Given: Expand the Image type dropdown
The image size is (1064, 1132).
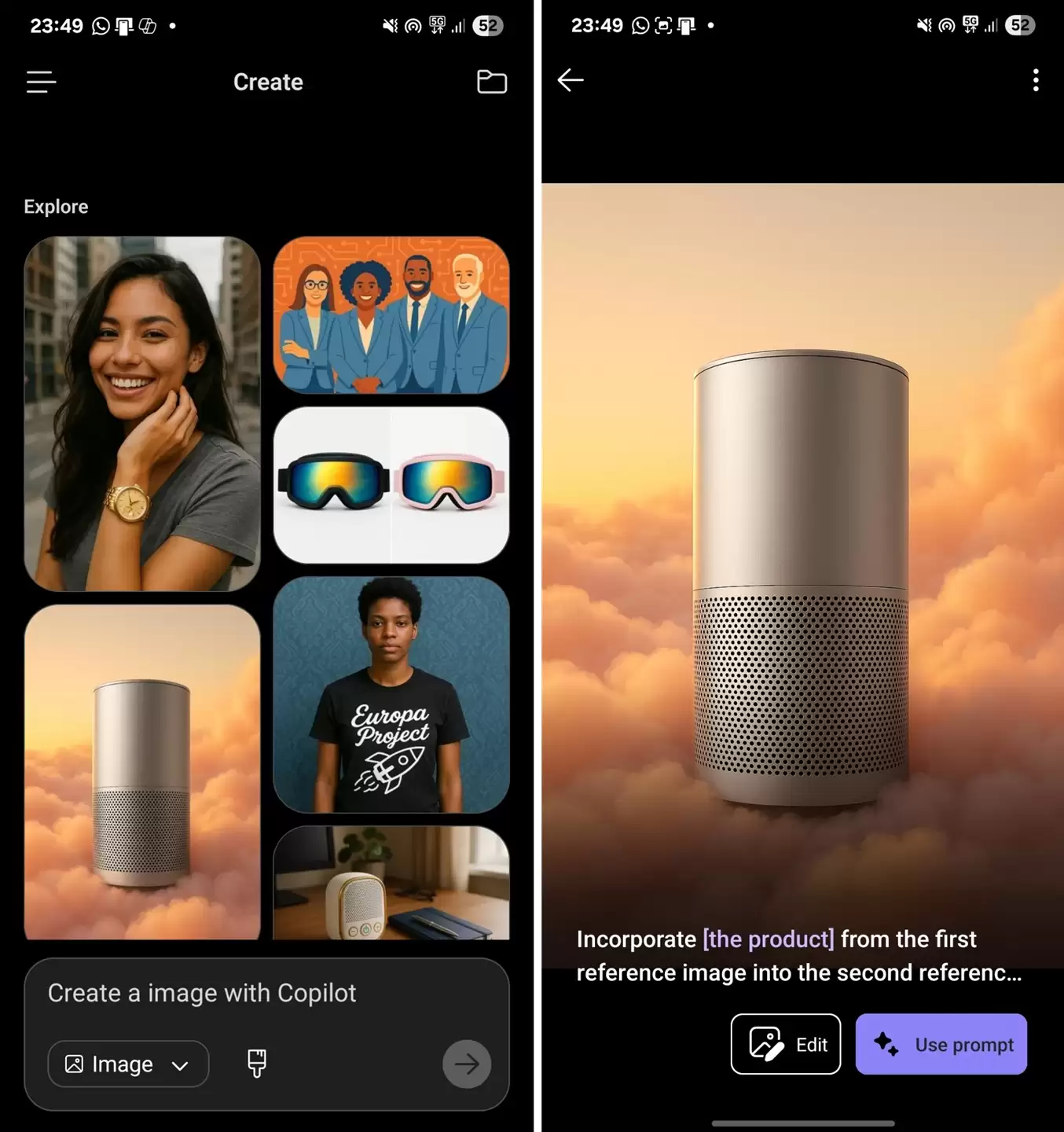Looking at the screenshot, I should [128, 1064].
